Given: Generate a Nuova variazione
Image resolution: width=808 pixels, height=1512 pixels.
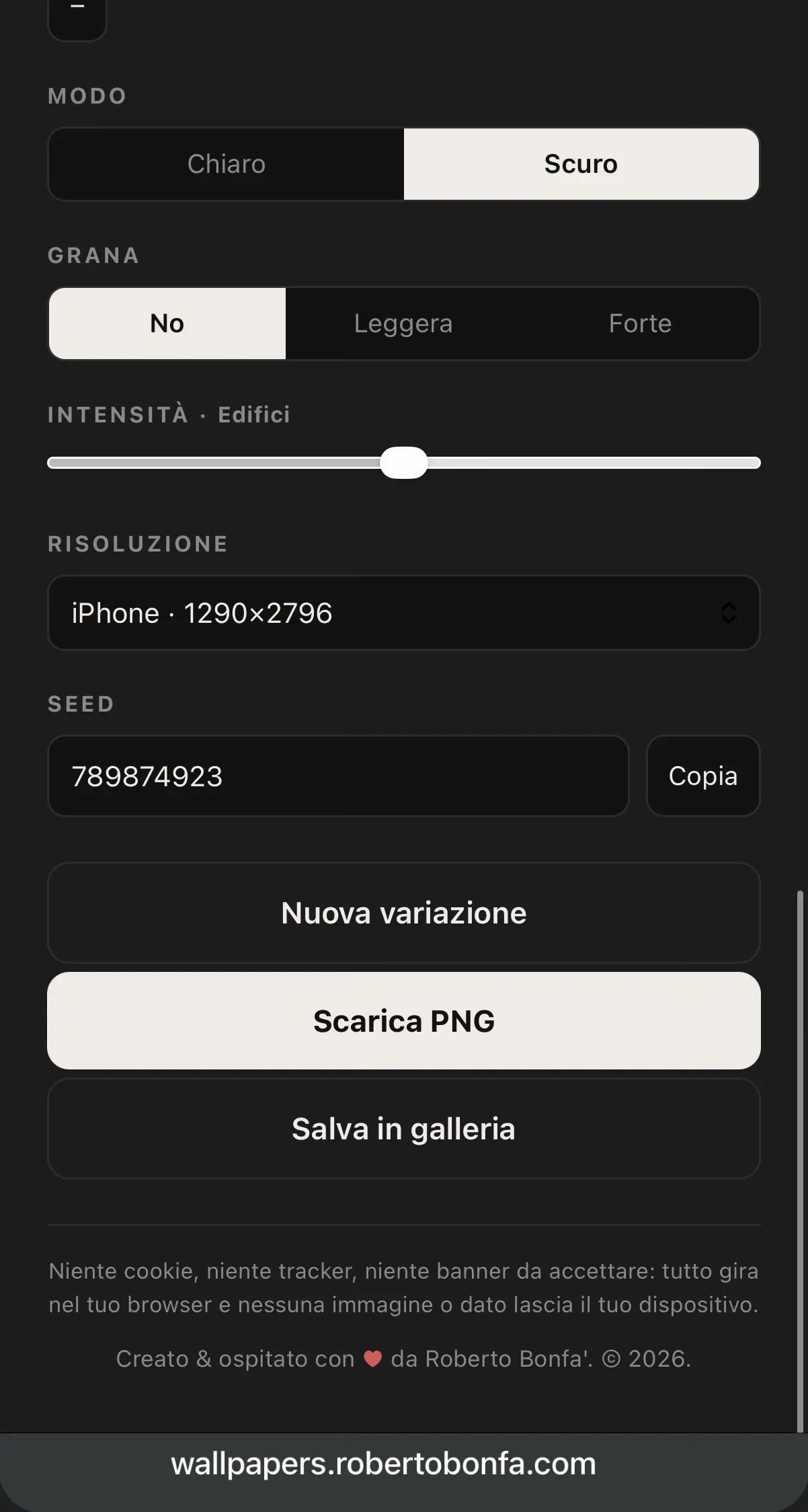Looking at the screenshot, I should click(x=404, y=913).
